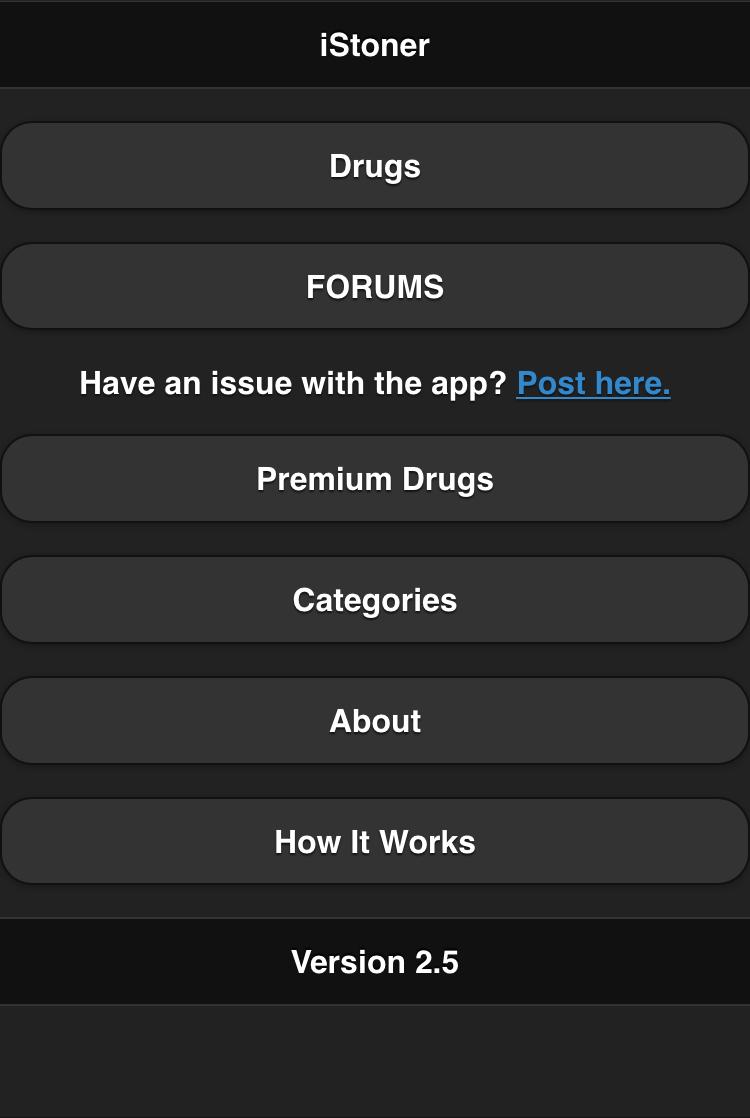Image resolution: width=750 pixels, height=1118 pixels.
Task: Browse the Categories page
Action: (375, 600)
